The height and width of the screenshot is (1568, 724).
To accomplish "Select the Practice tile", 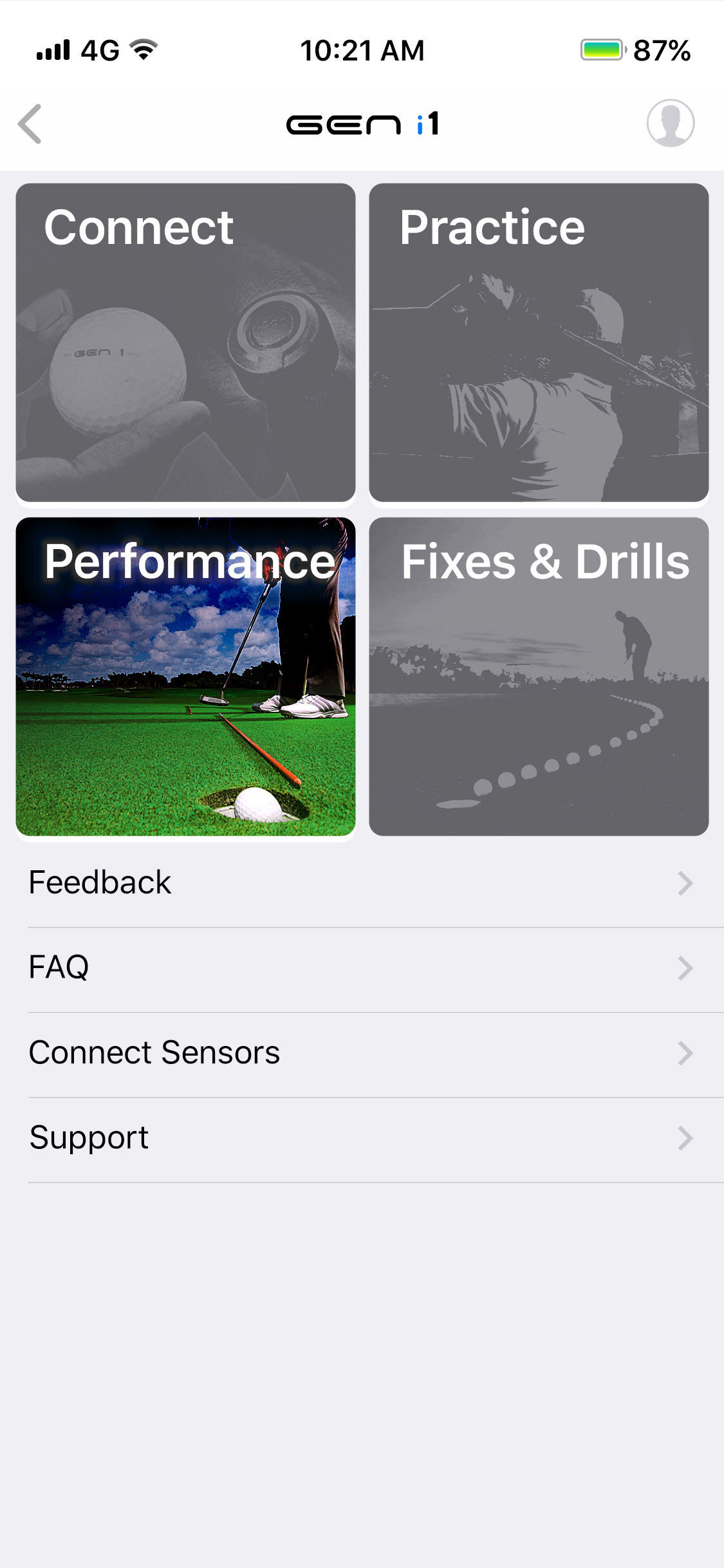I will coord(539,342).
